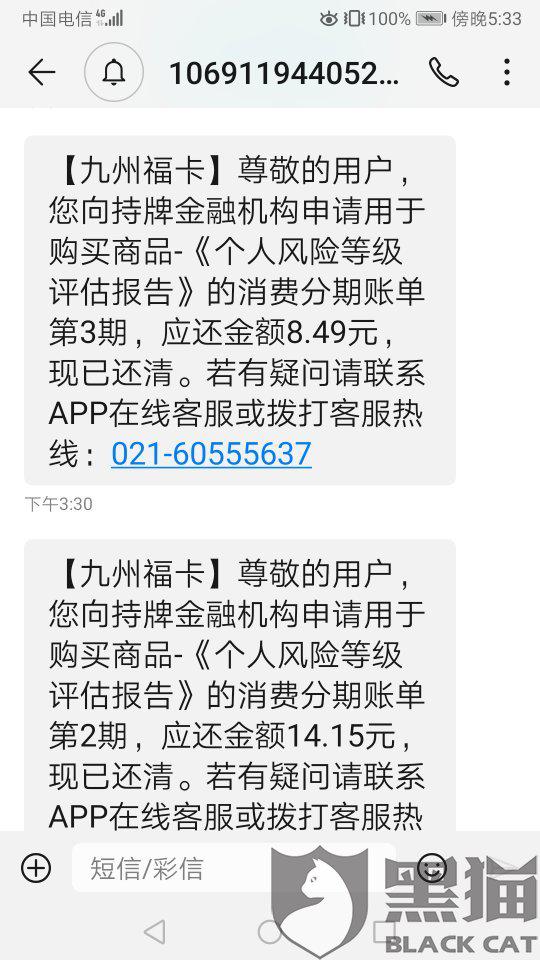Dial the hotline link 021-60555637
This screenshot has width=540, height=960.
coord(211,454)
